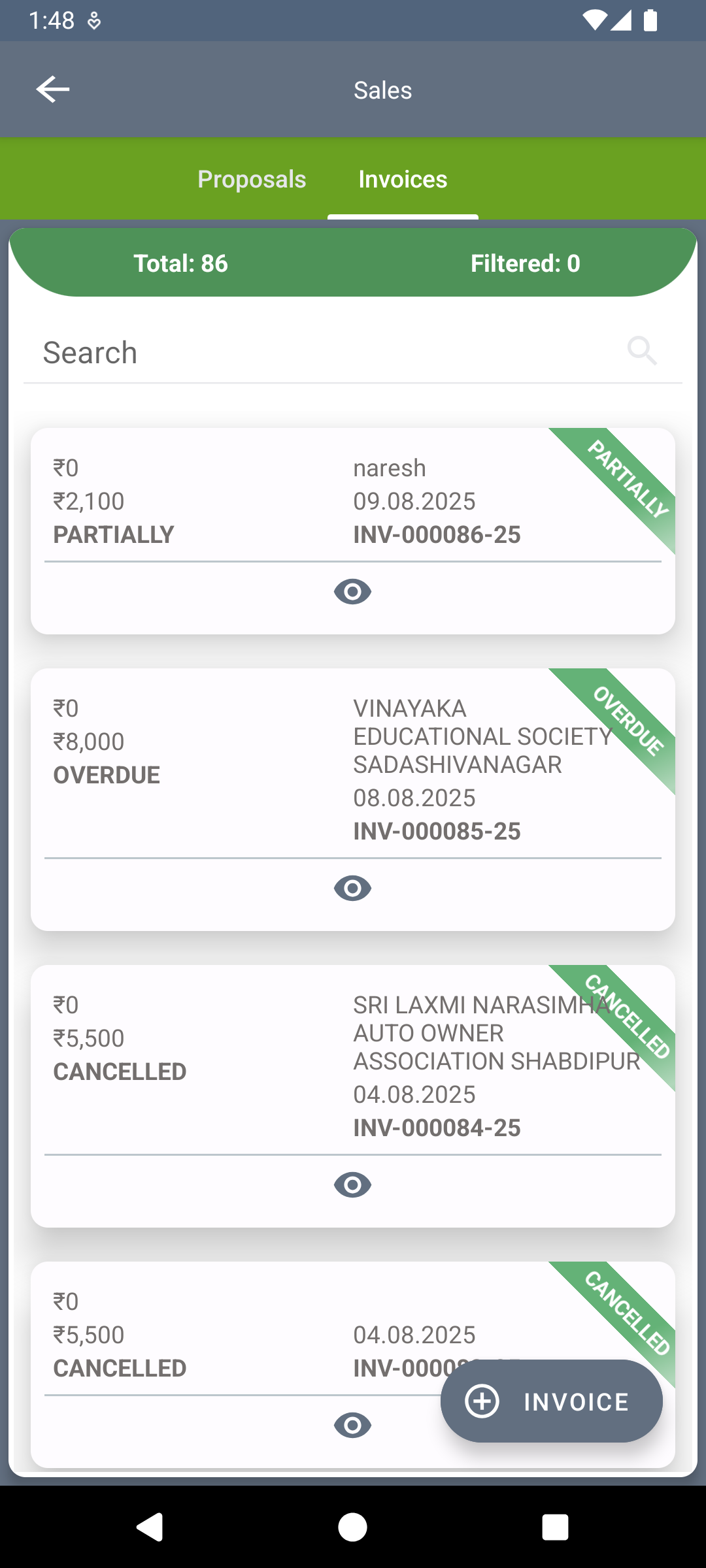Open the search magnifier icon
Screen dimensions: 706x1568
coord(643,351)
